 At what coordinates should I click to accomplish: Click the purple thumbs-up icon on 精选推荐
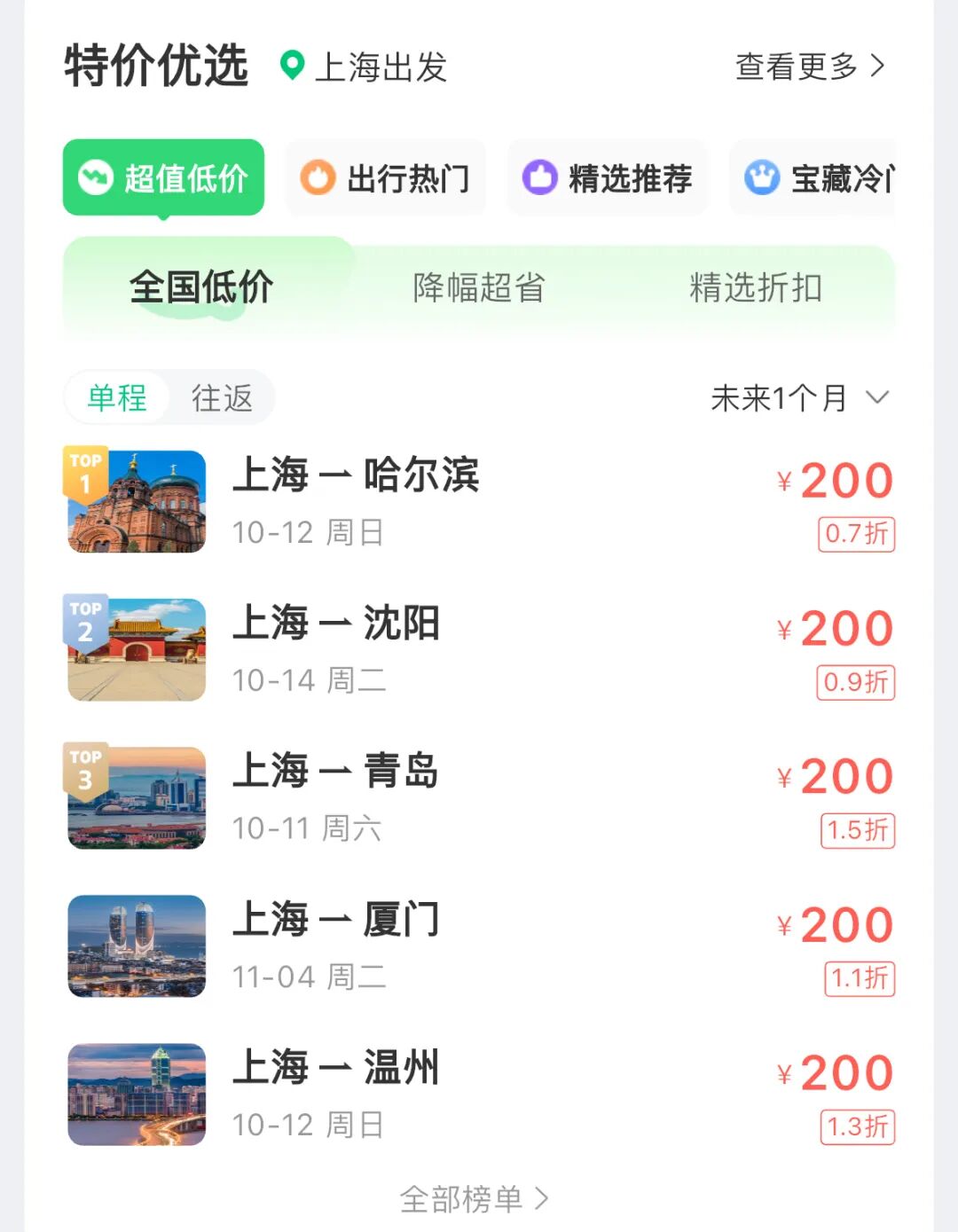(542, 177)
